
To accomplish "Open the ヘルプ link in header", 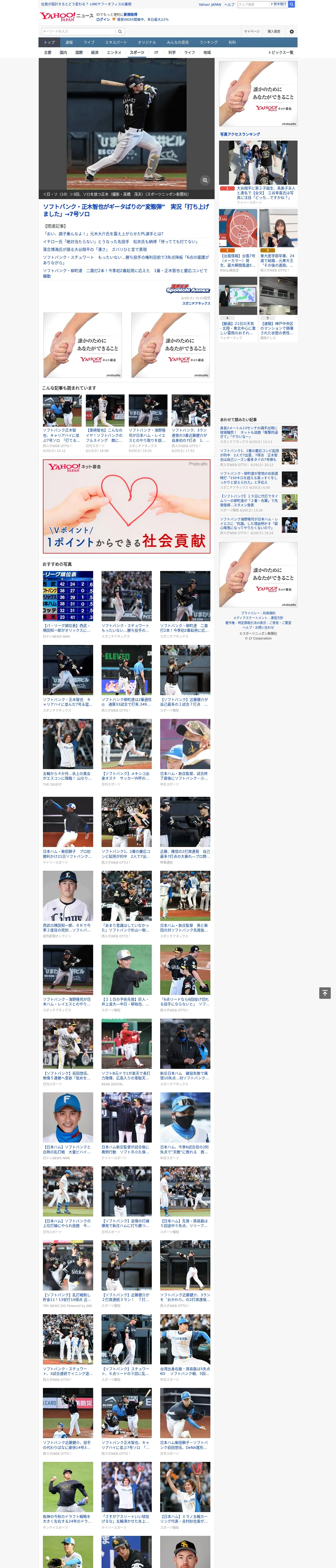I will tap(229, 4).
